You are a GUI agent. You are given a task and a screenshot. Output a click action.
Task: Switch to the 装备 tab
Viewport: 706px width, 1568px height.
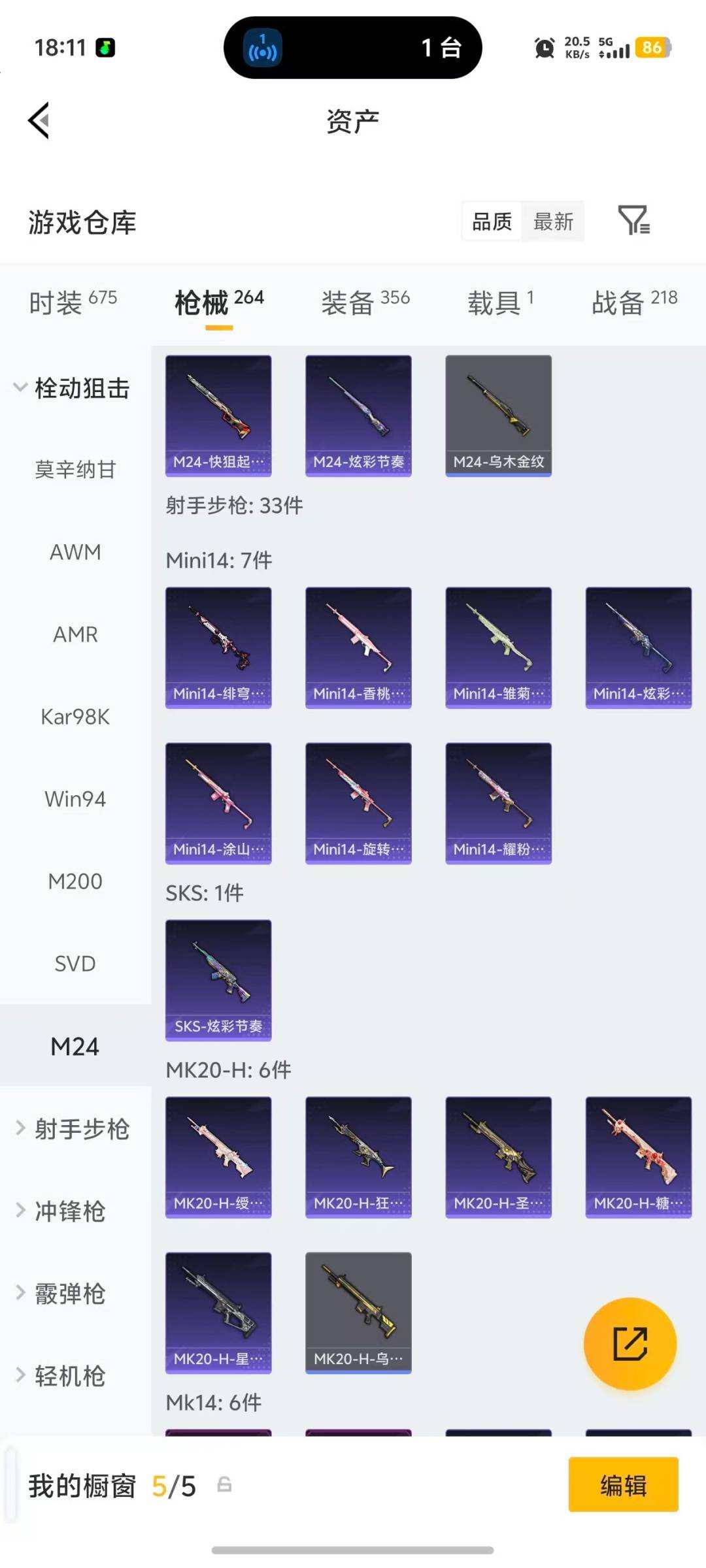pyautogui.click(x=365, y=302)
